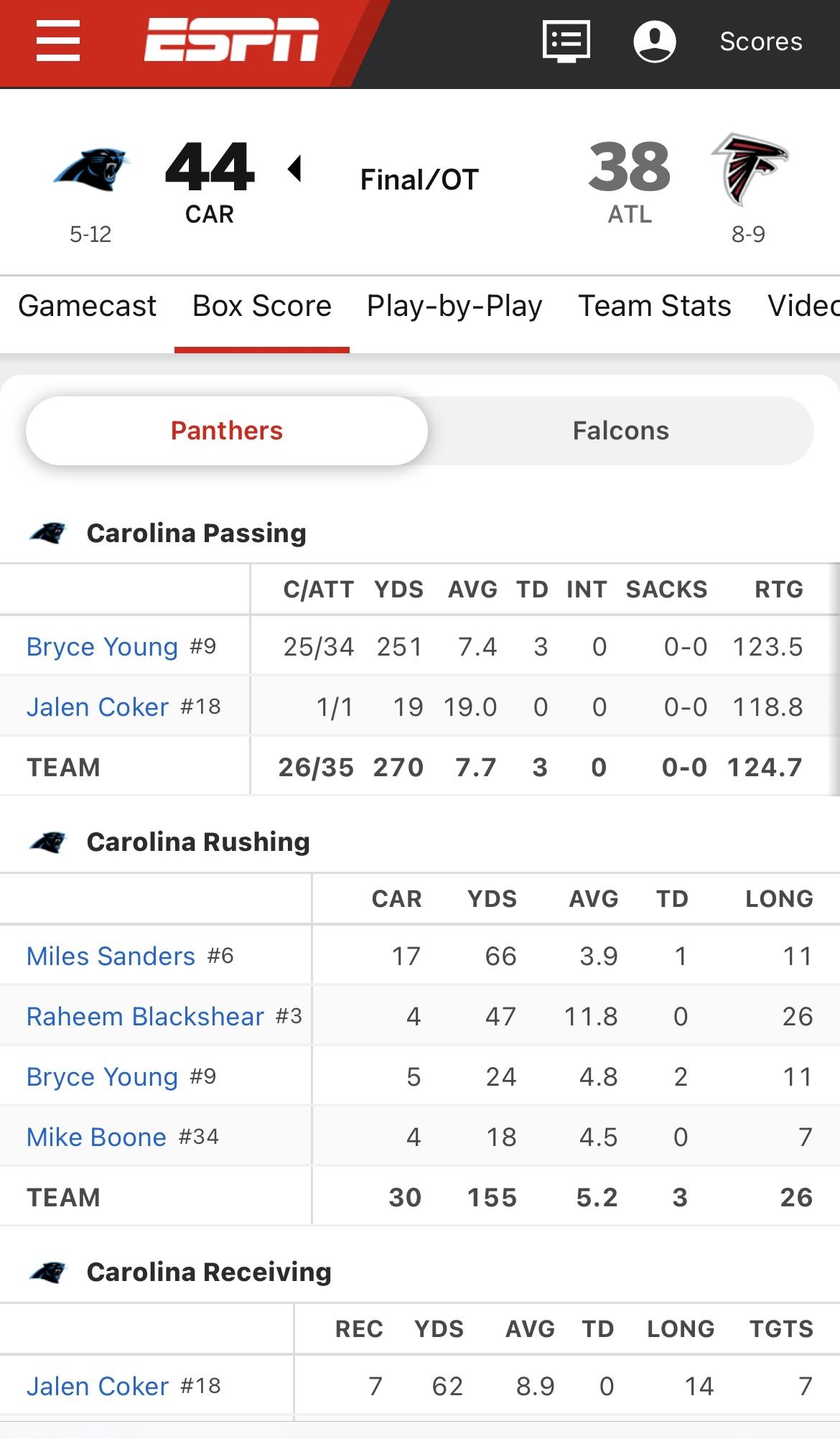Image resolution: width=840 pixels, height=1439 pixels.
Task: Open the user profile icon
Action: click(x=655, y=41)
